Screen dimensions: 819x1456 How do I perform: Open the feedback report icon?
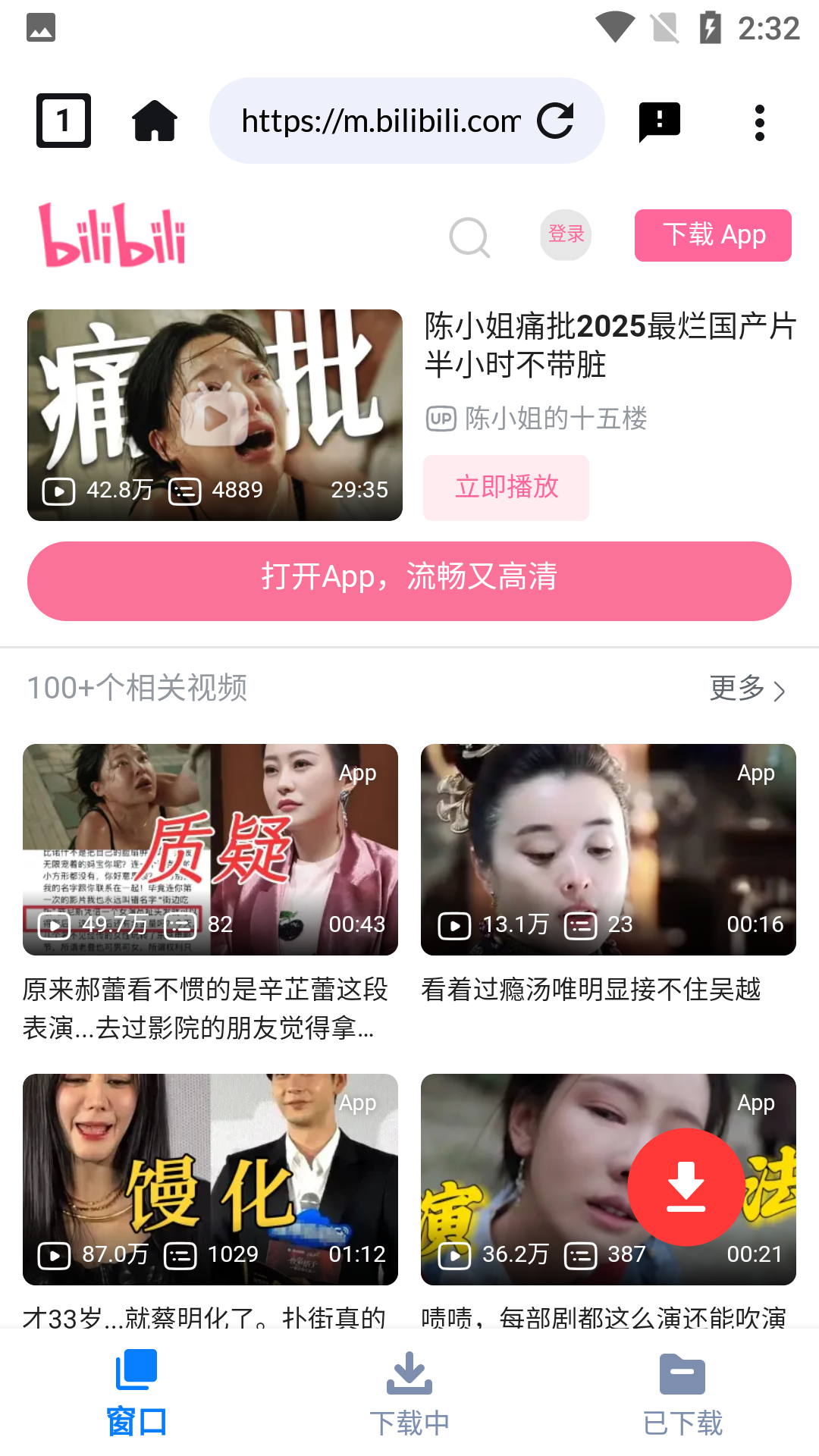point(659,121)
